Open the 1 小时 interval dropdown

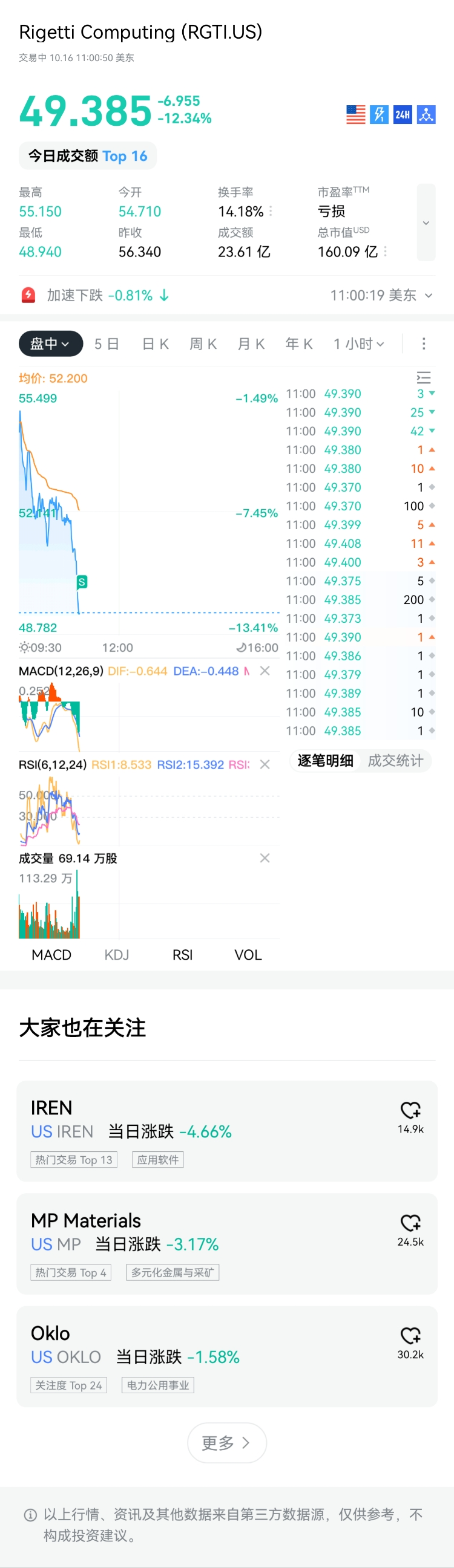359,344
